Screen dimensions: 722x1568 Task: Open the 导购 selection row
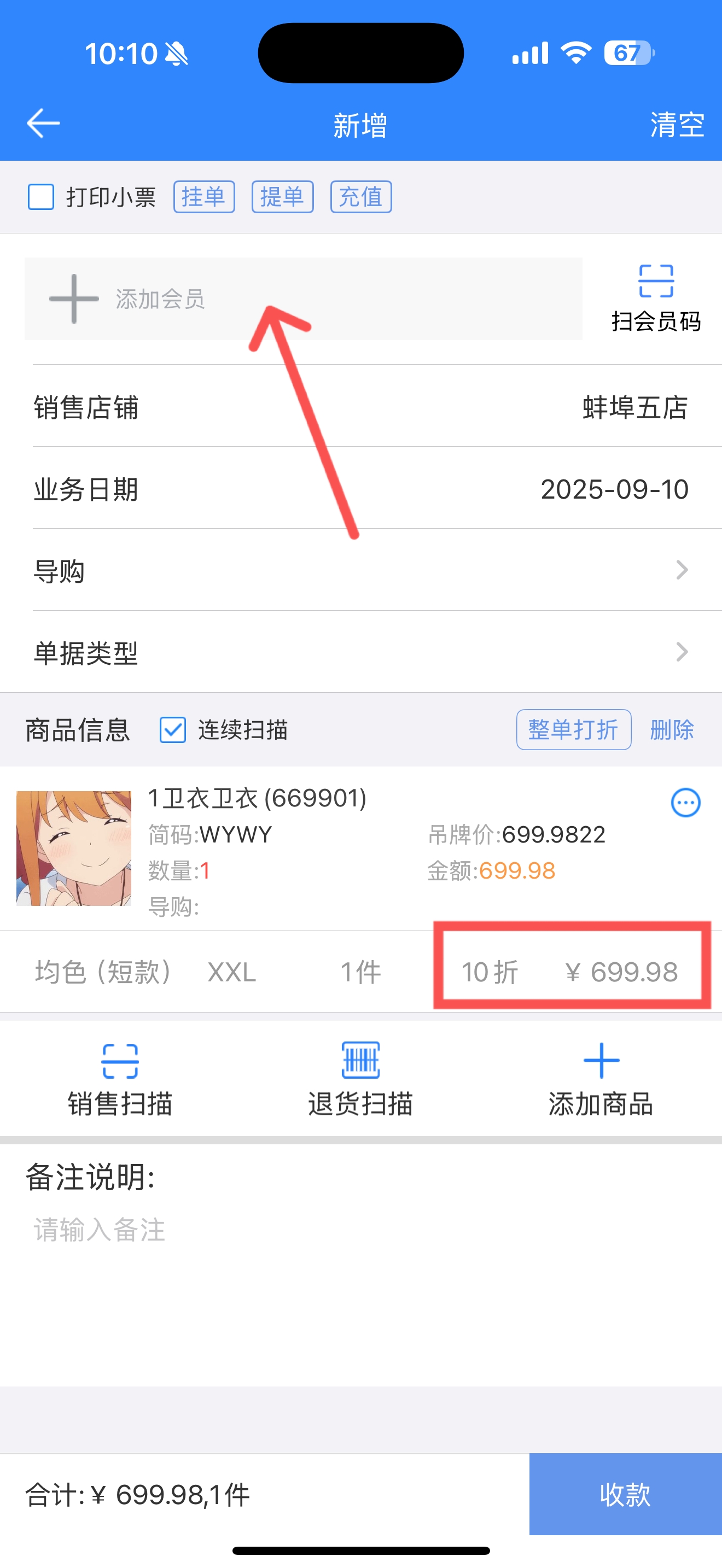pyautogui.click(x=361, y=570)
